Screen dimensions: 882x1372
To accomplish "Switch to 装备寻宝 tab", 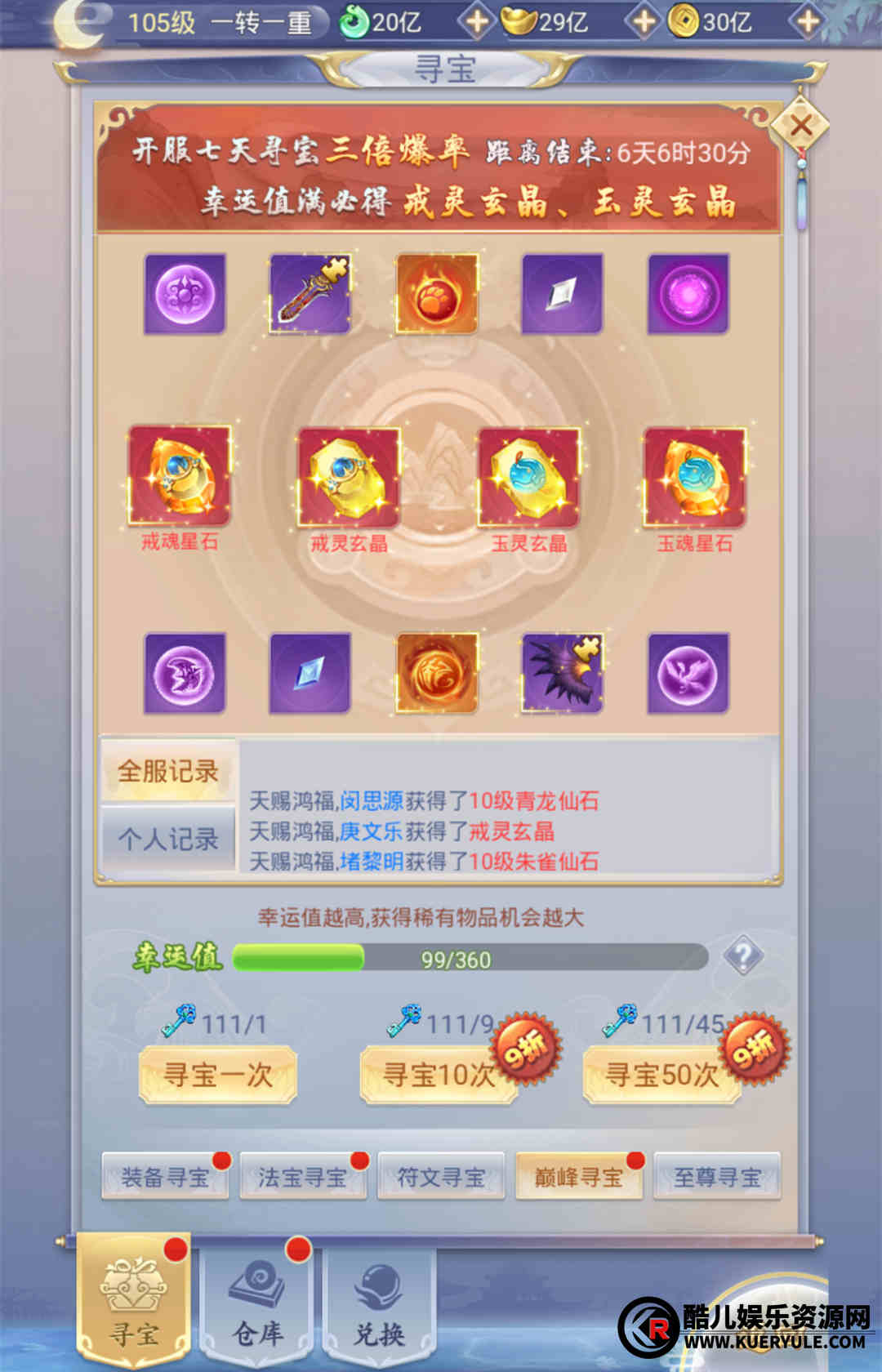I will coord(165,1177).
